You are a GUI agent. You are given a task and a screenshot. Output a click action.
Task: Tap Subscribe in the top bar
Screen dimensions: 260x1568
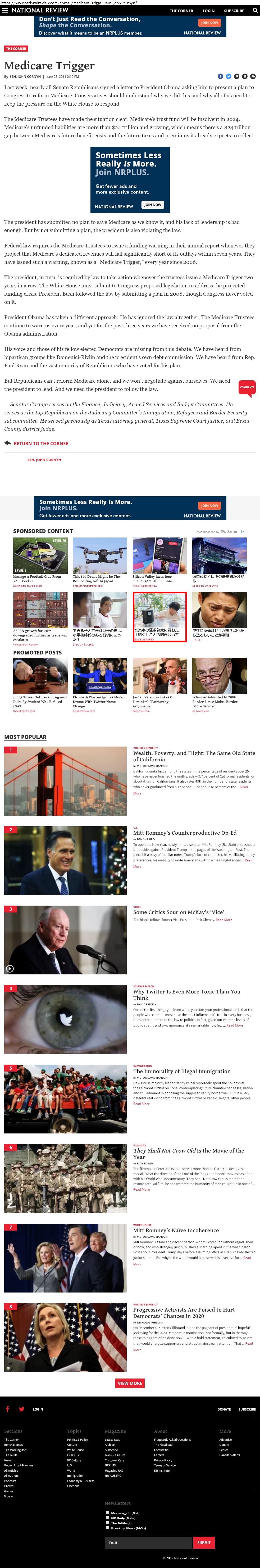(x=234, y=10)
